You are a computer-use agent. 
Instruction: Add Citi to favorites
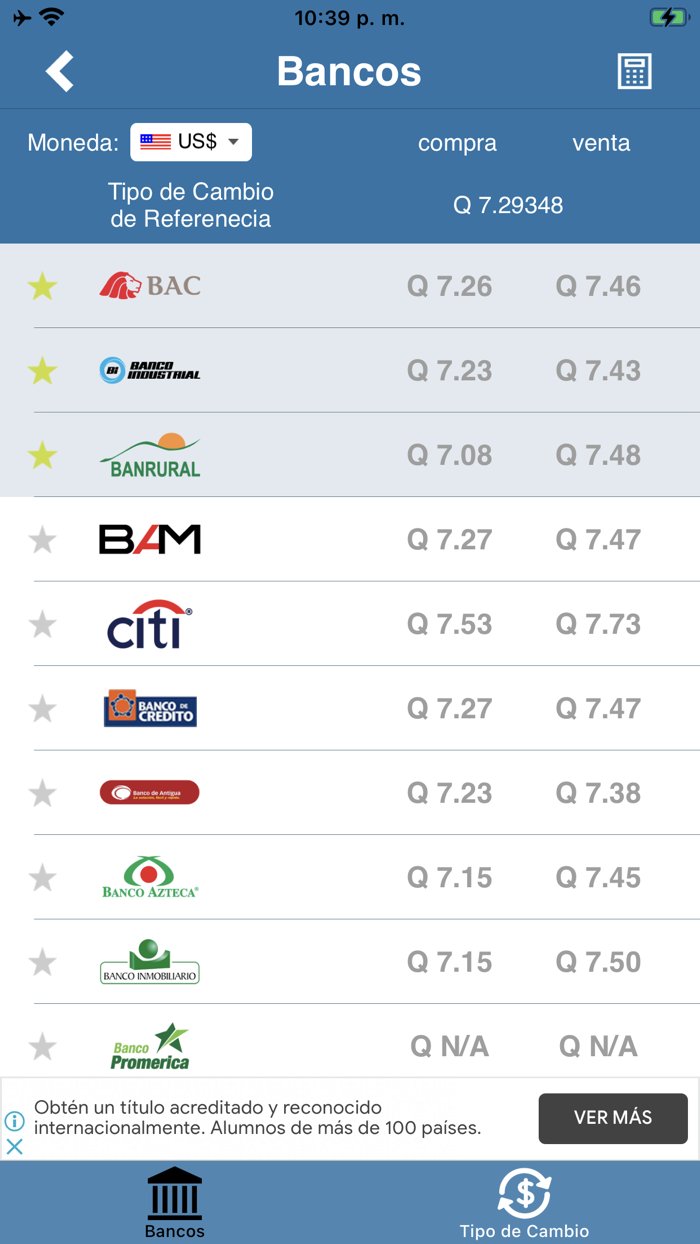(x=42, y=625)
